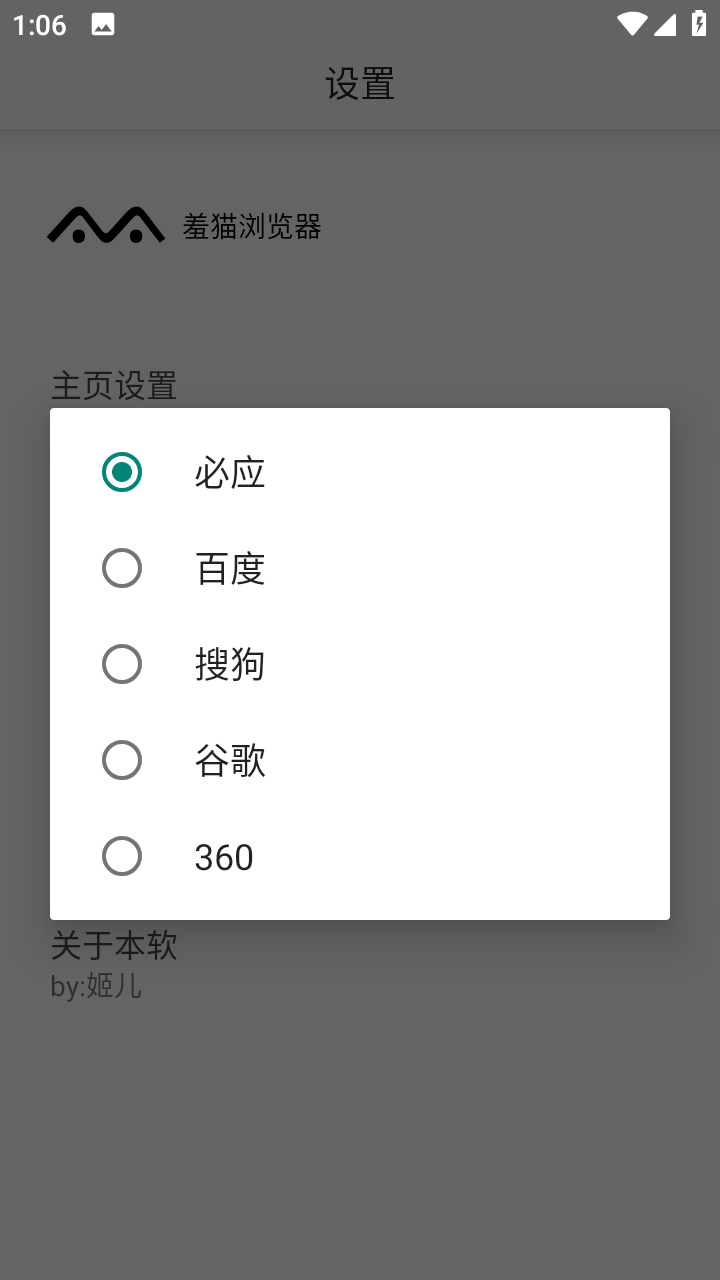Open the 关于本软 about section

tap(114, 945)
